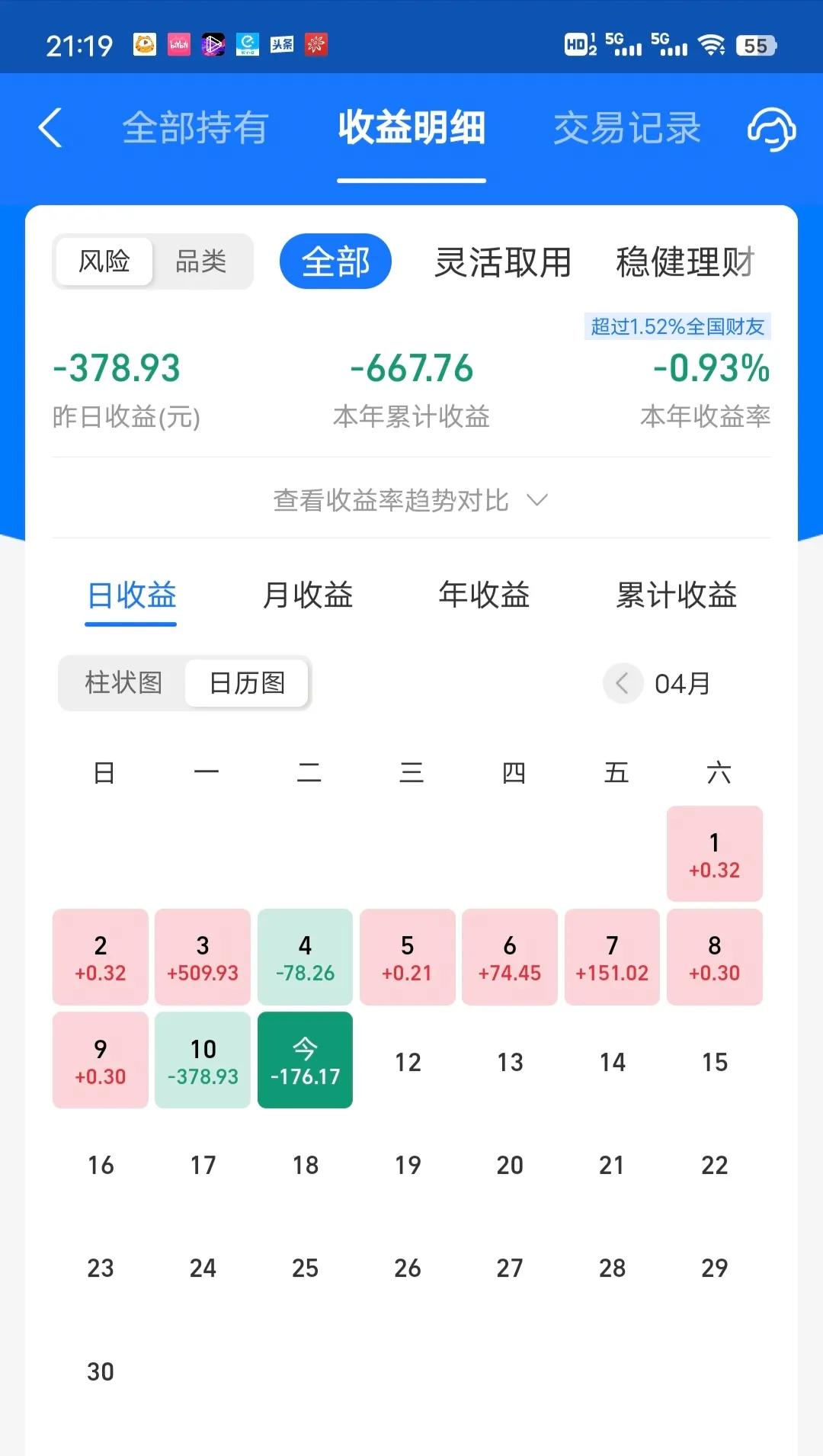823x1456 pixels.
Task: View the 累计收益 tab
Action: (x=676, y=595)
